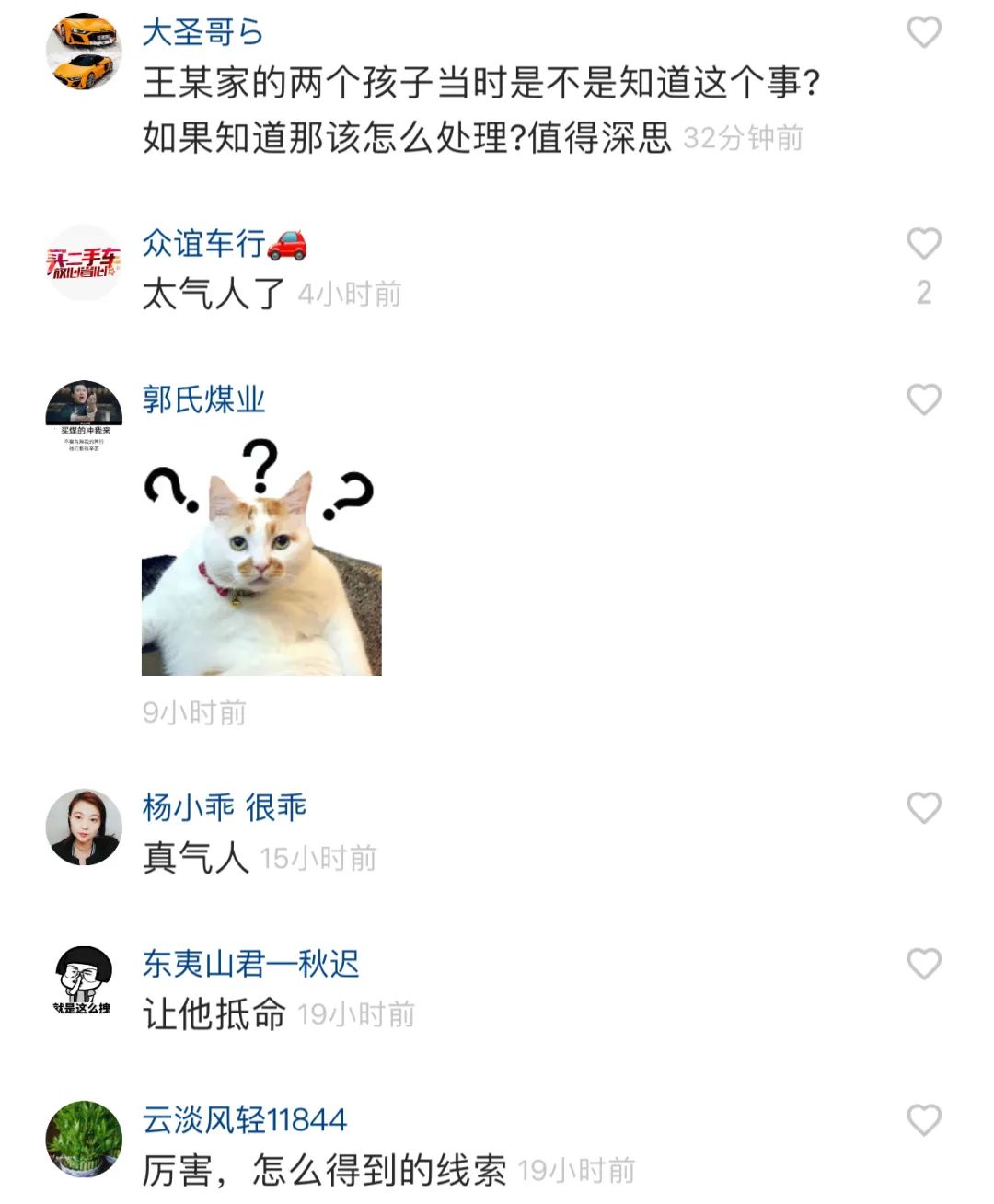Viewport: 994px width, 1204px height.
Task: Open 郭氏煤业's profile avatar
Action: [84, 417]
